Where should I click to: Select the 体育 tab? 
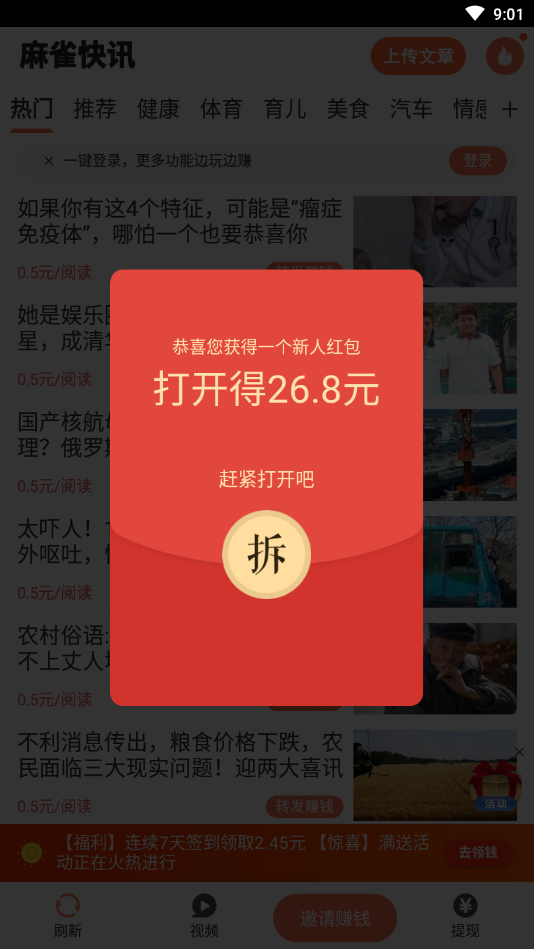pyautogui.click(x=222, y=109)
